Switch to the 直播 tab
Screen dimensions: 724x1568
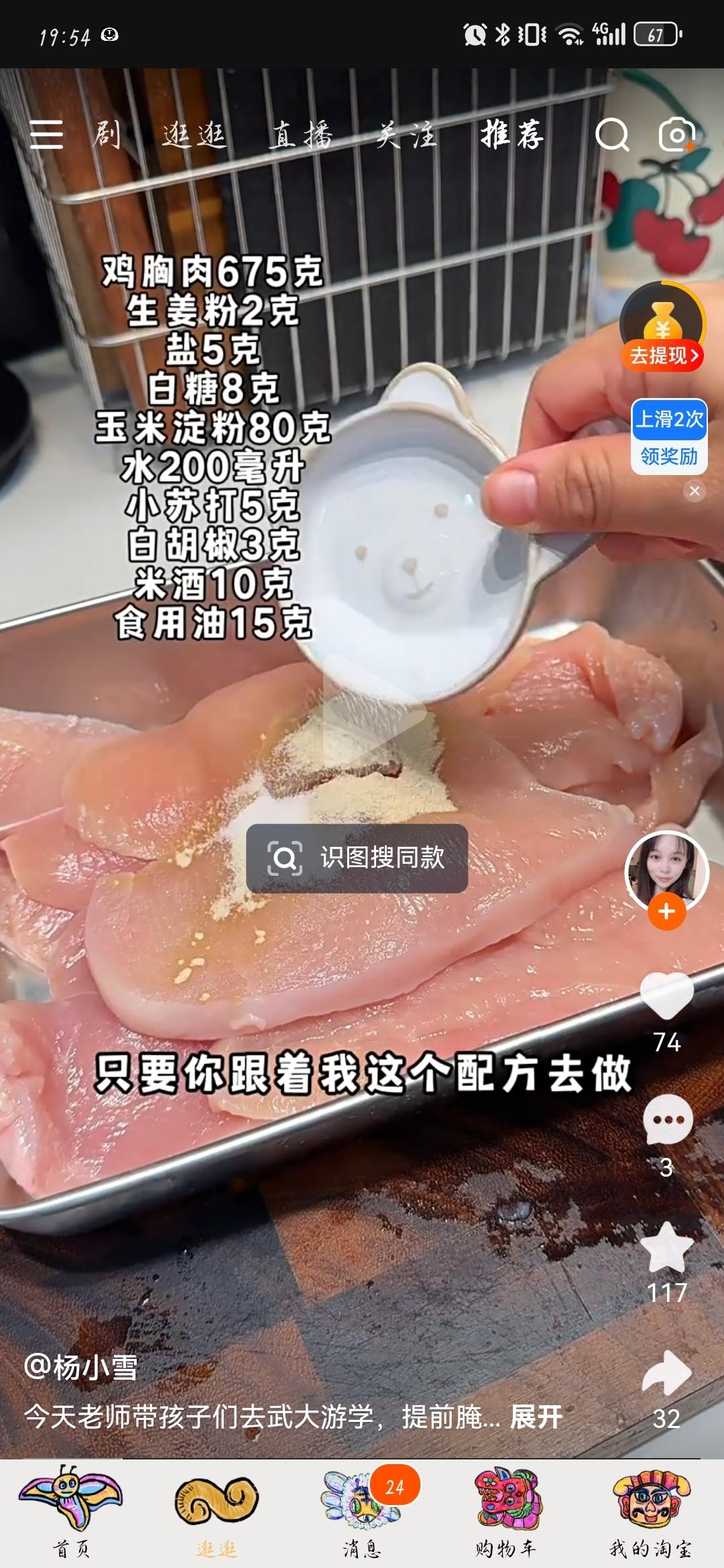[x=301, y=135]
